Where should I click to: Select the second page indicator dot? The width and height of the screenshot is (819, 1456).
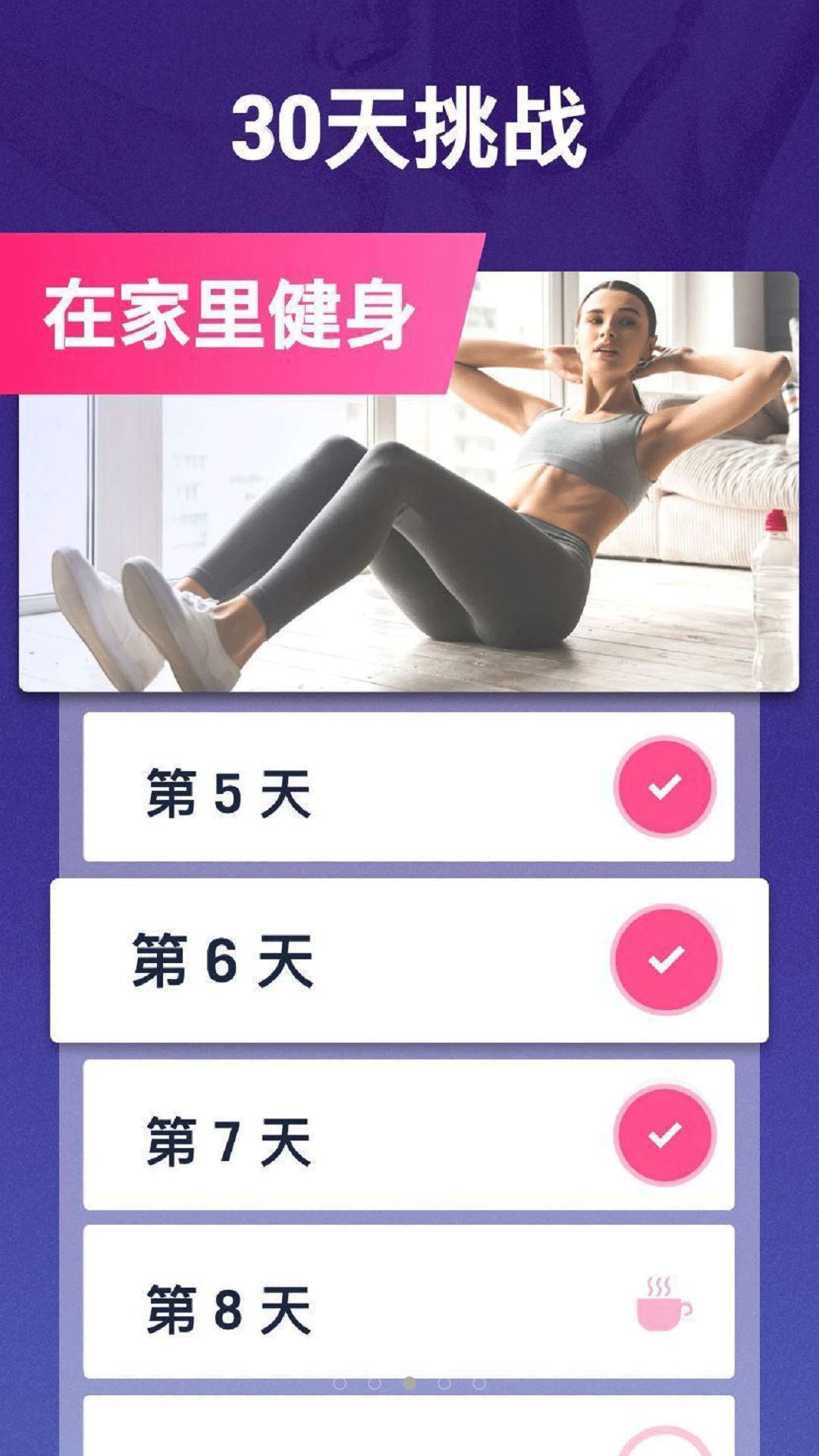(x=375, y=1383)
